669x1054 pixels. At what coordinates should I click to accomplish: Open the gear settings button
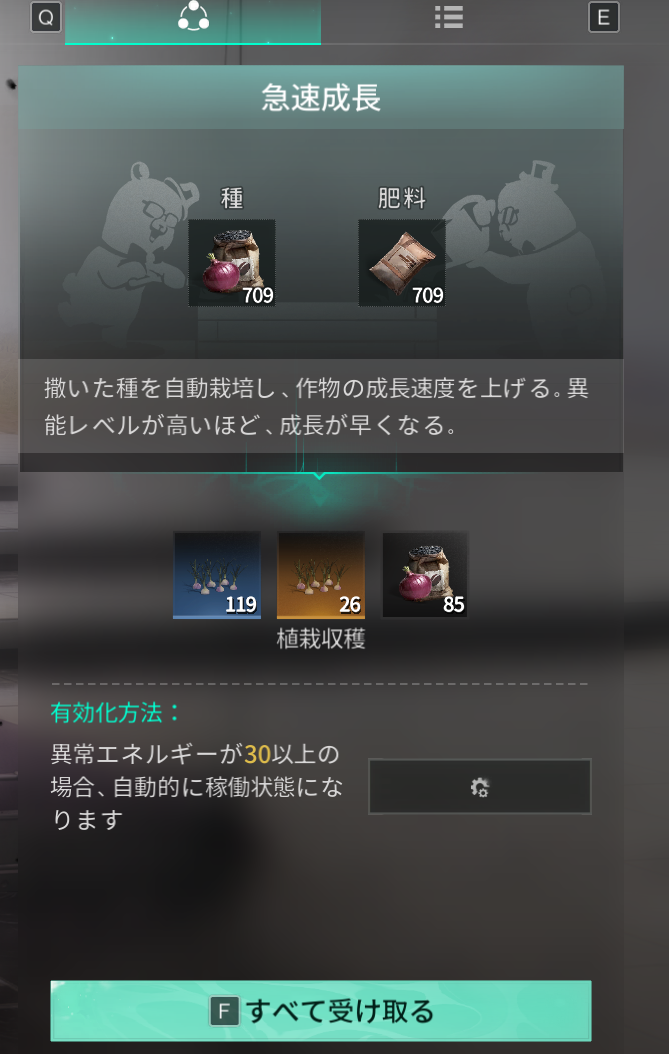coord(479,786)
